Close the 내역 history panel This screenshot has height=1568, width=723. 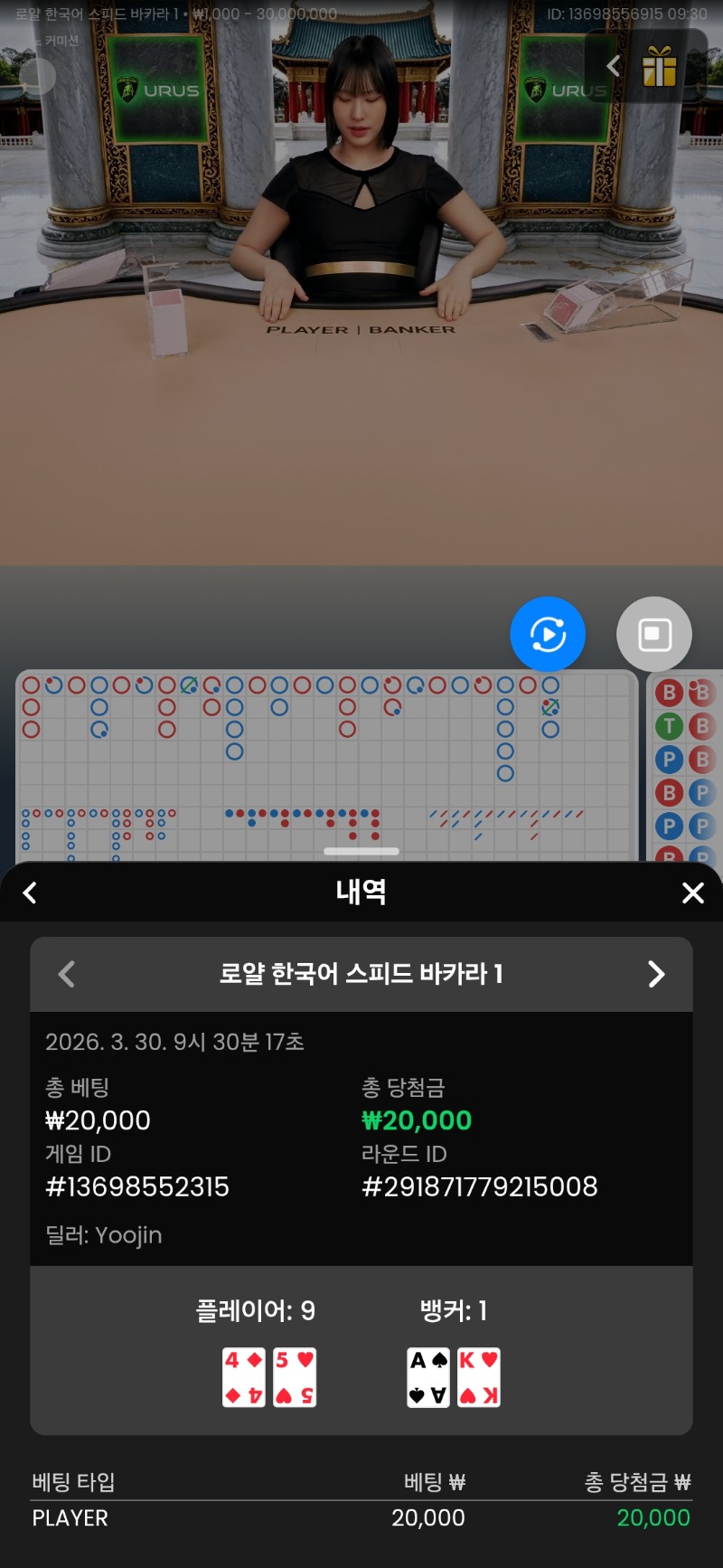pyautogui.click(x=692, y=893)
